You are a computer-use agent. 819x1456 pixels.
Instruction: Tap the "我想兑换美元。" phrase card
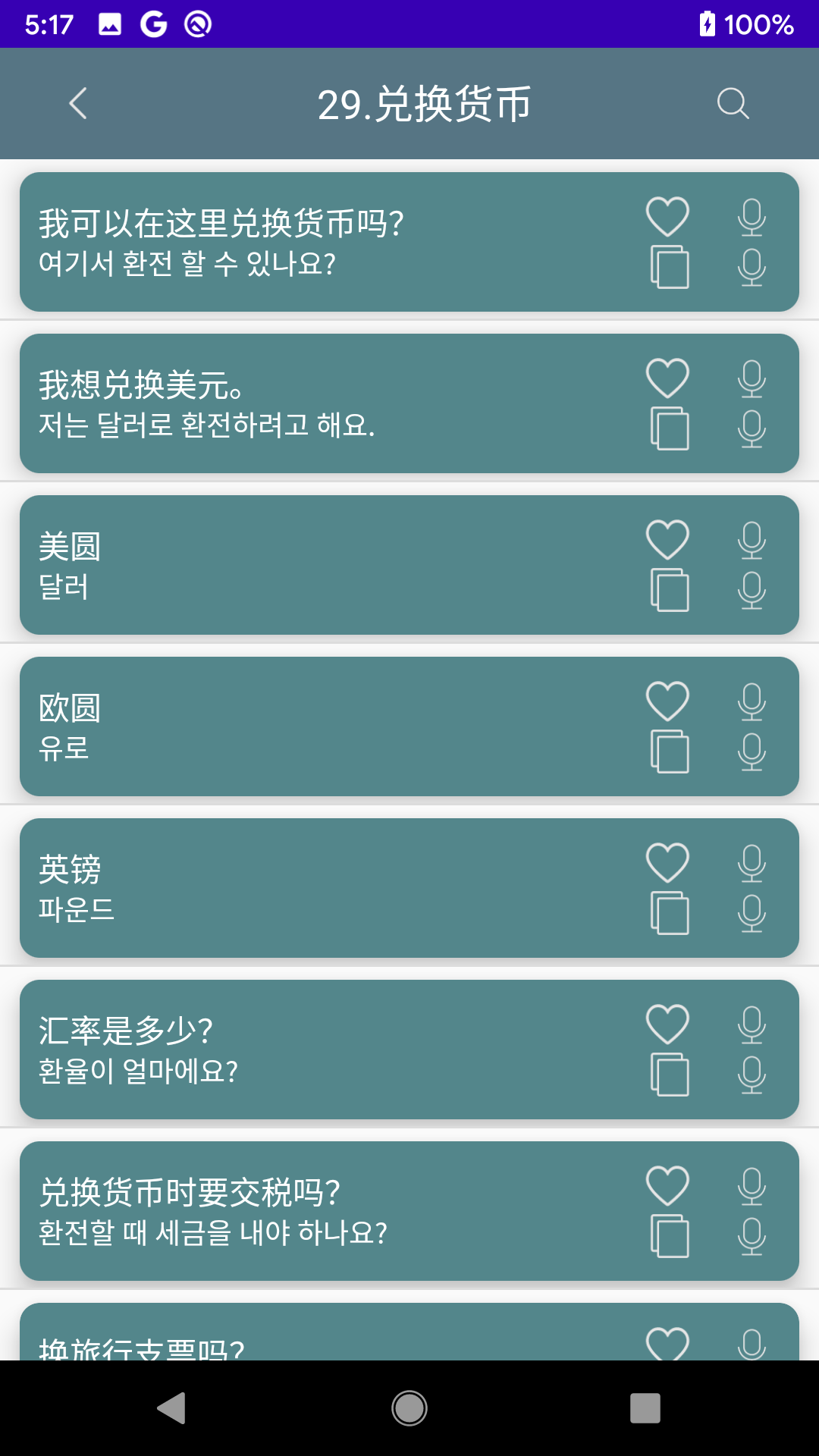click(x=303, y=403)
